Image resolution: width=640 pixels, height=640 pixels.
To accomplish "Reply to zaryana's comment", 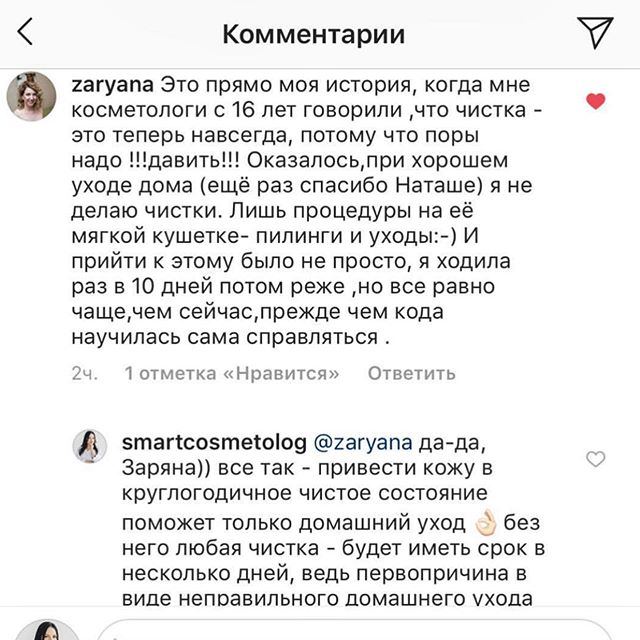I will pos(411,373).
